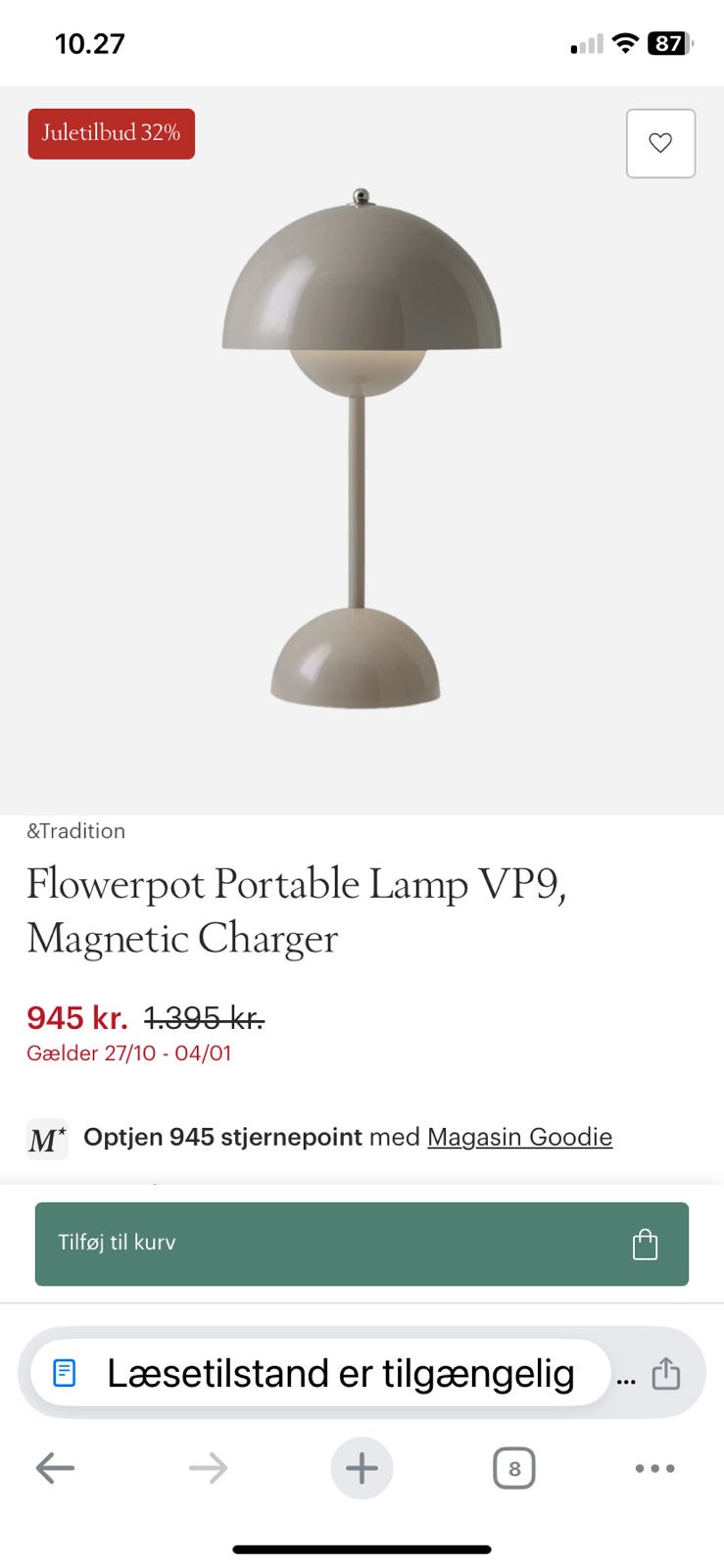Toggle favorite status for the Flowerpot lamp
Image resolution: width=724 pixels, height=1568 pixels.
(659, 143)
